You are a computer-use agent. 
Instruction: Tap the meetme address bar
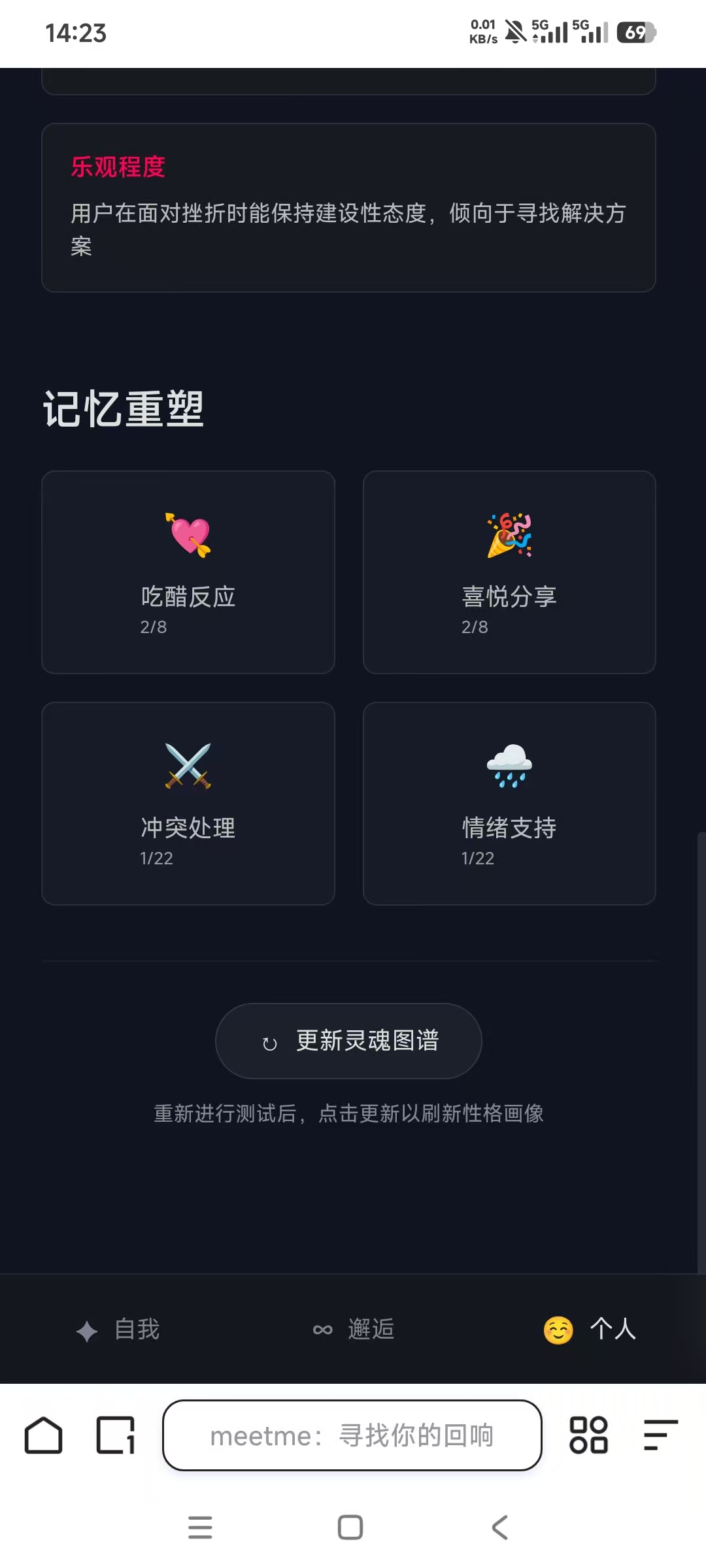(x=352, y=1435)
